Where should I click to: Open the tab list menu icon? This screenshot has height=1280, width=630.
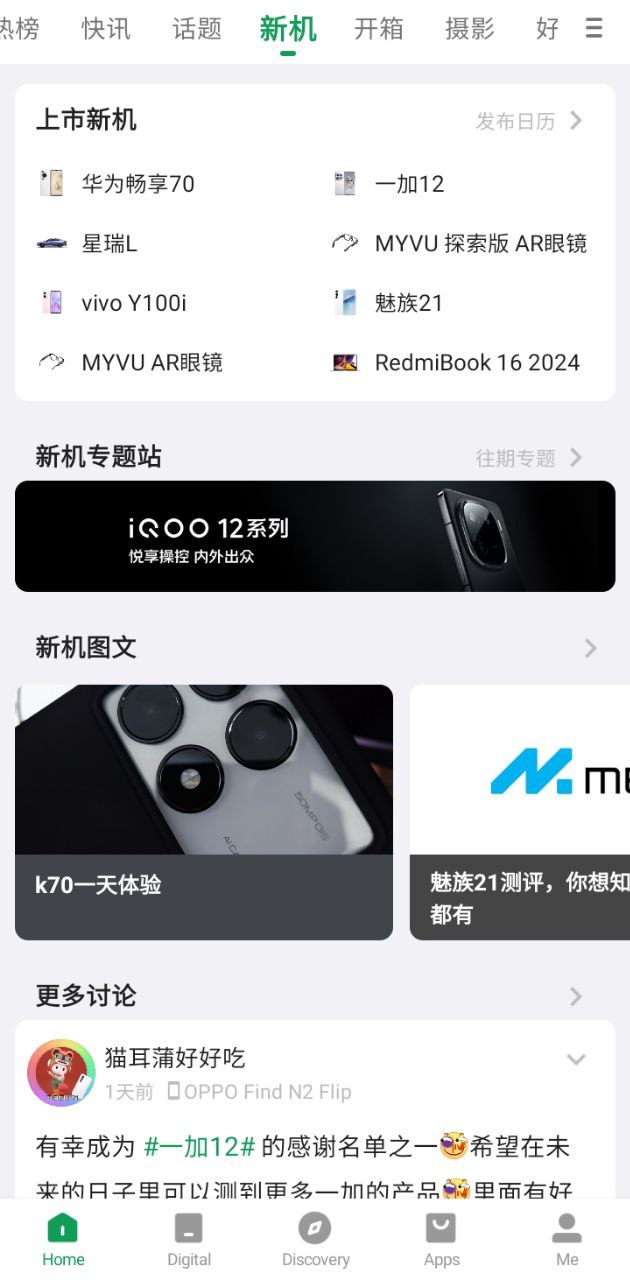click(x=594, y=29)
